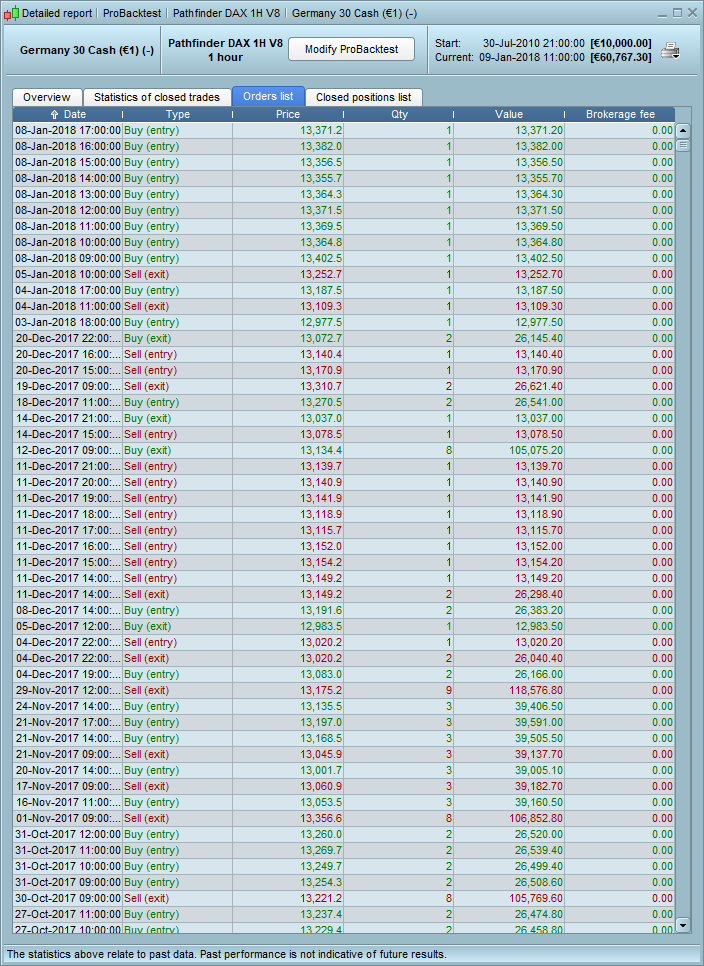Sort orders by the Date column
This screenshot has height=966, width=704.
tap(68, 115)
